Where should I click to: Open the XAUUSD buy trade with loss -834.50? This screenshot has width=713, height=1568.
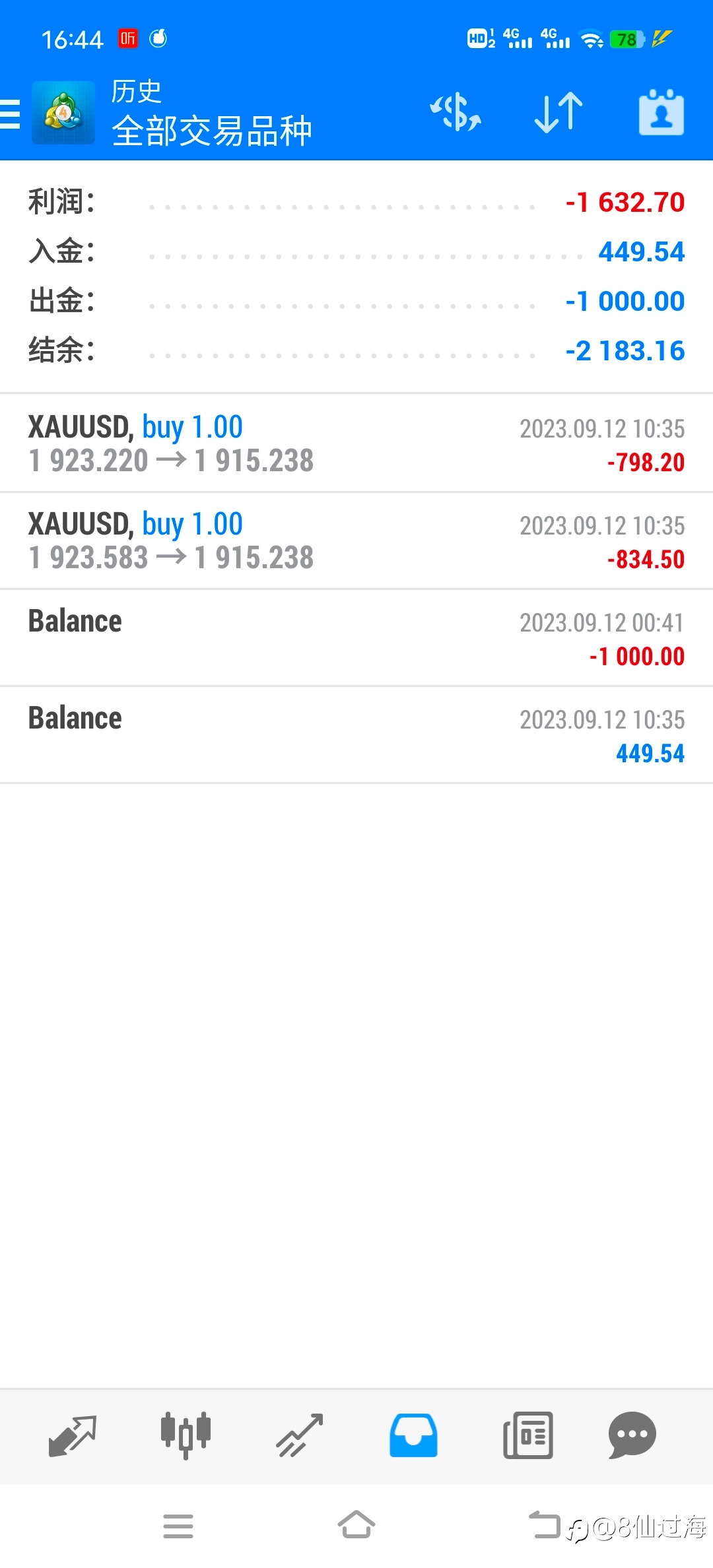356,540
